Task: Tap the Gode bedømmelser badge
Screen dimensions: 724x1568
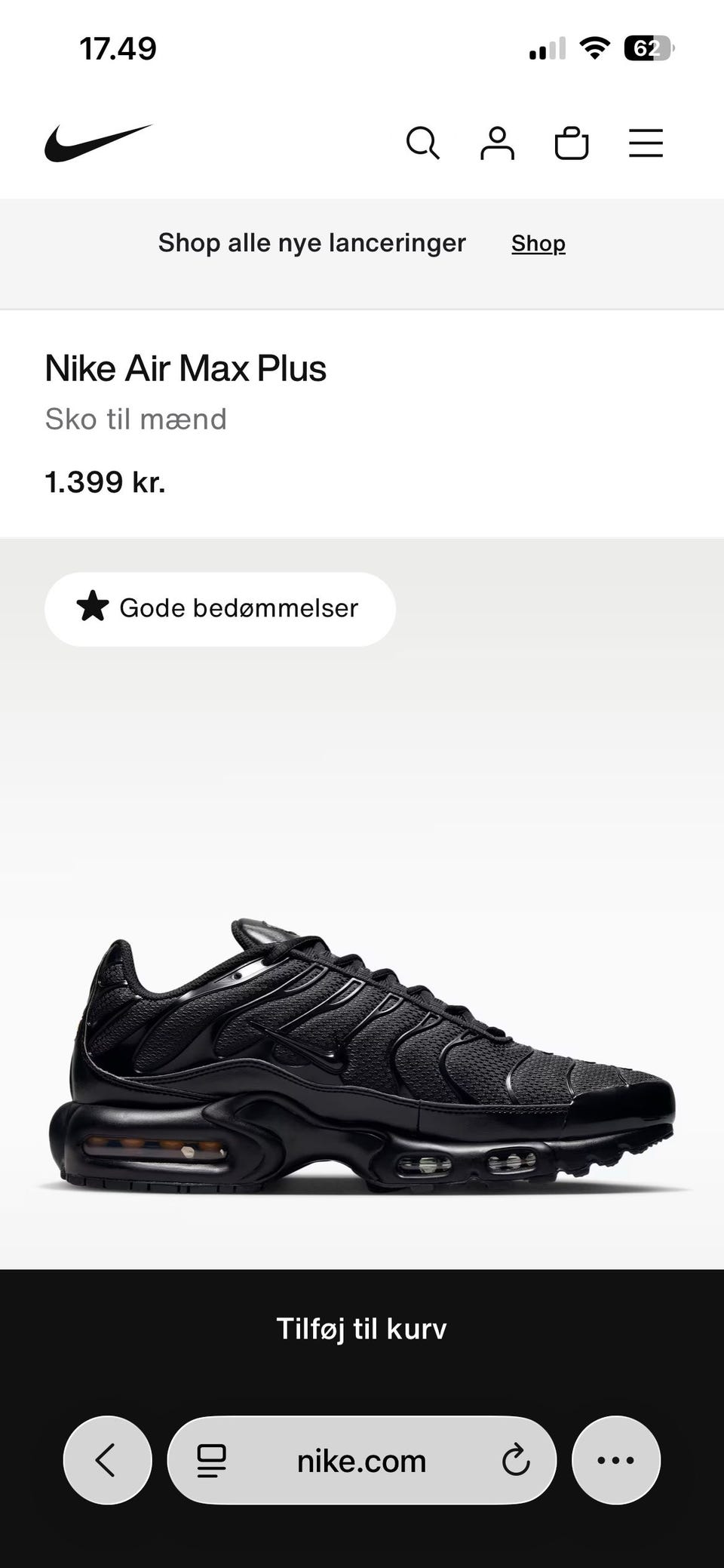Action: click(219, 608)
